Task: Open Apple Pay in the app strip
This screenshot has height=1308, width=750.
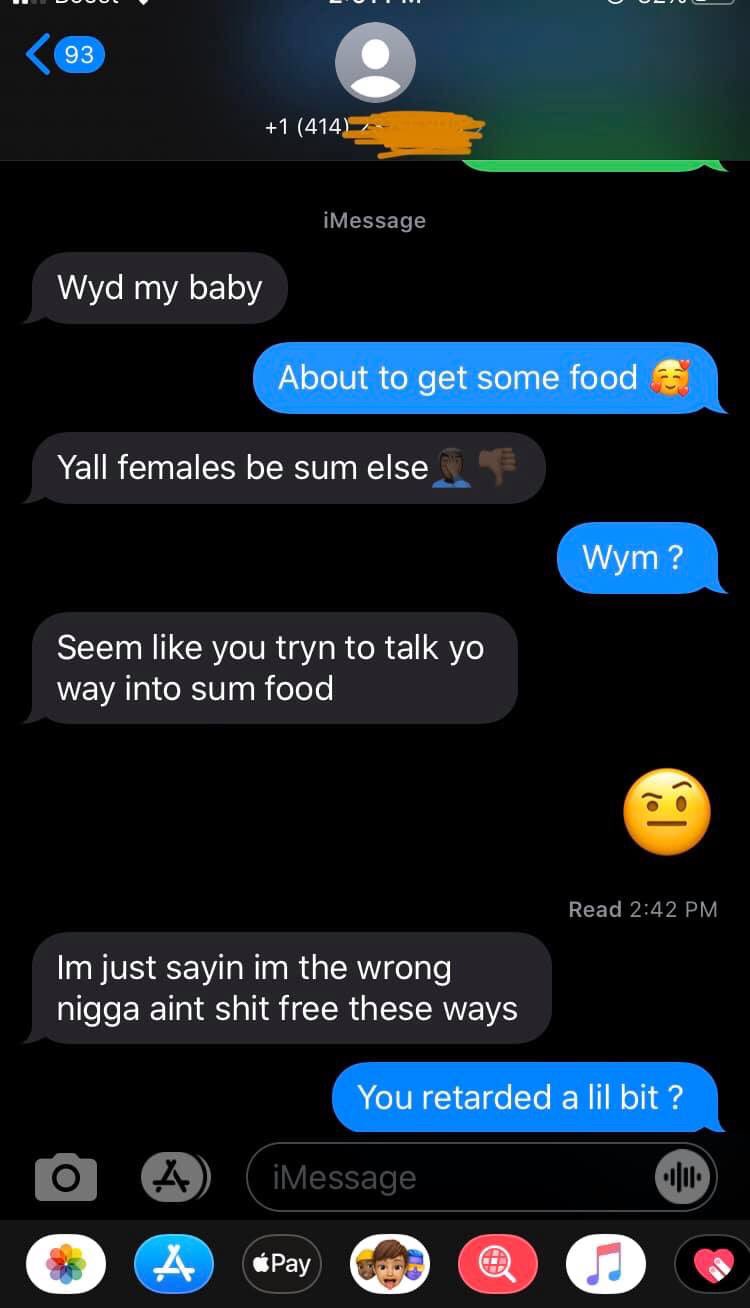Action: tap(281, 1264)
